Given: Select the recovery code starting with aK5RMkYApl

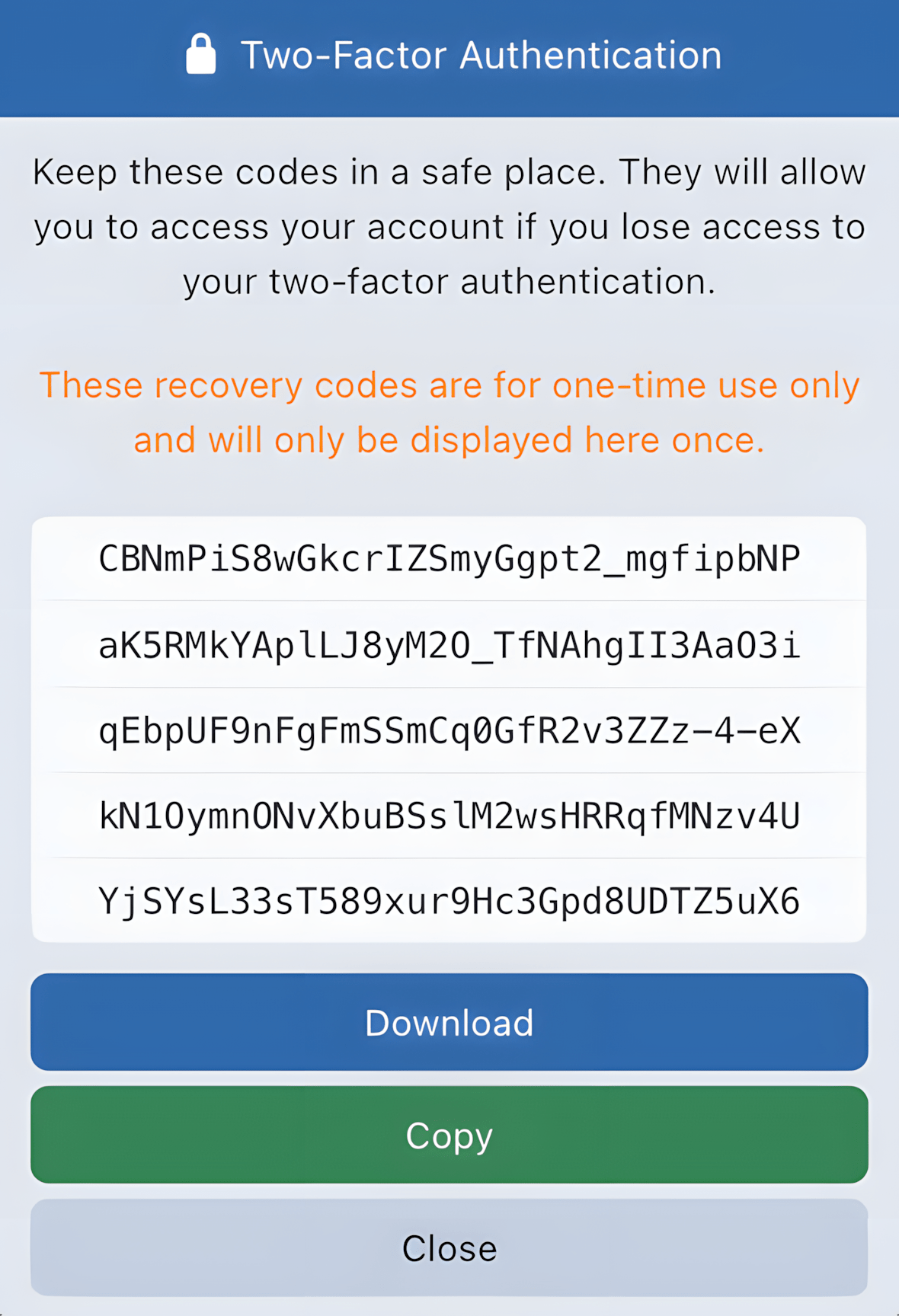Looking at the screenshot, I should click(449, 644).
